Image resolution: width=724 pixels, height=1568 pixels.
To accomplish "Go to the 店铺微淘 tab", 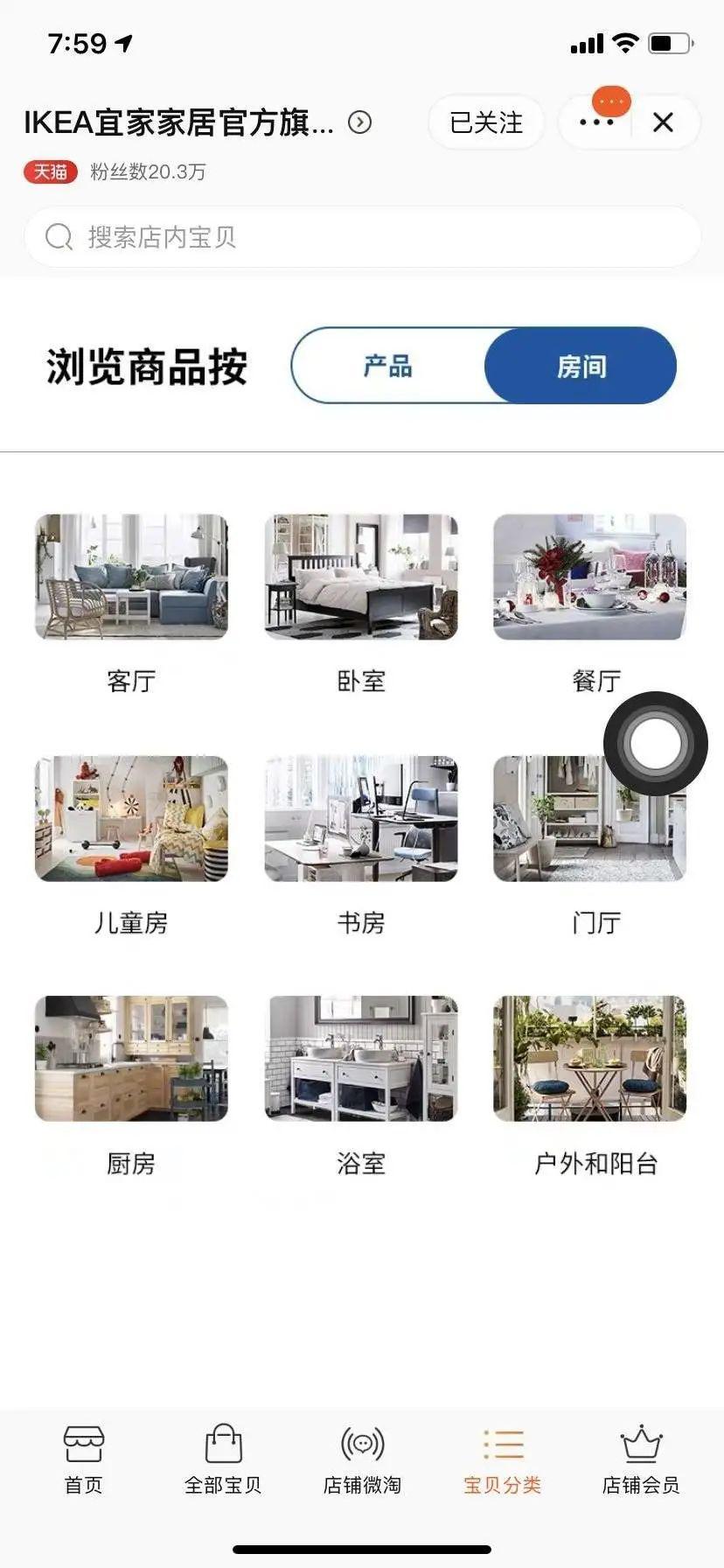I will [361, 1461].
